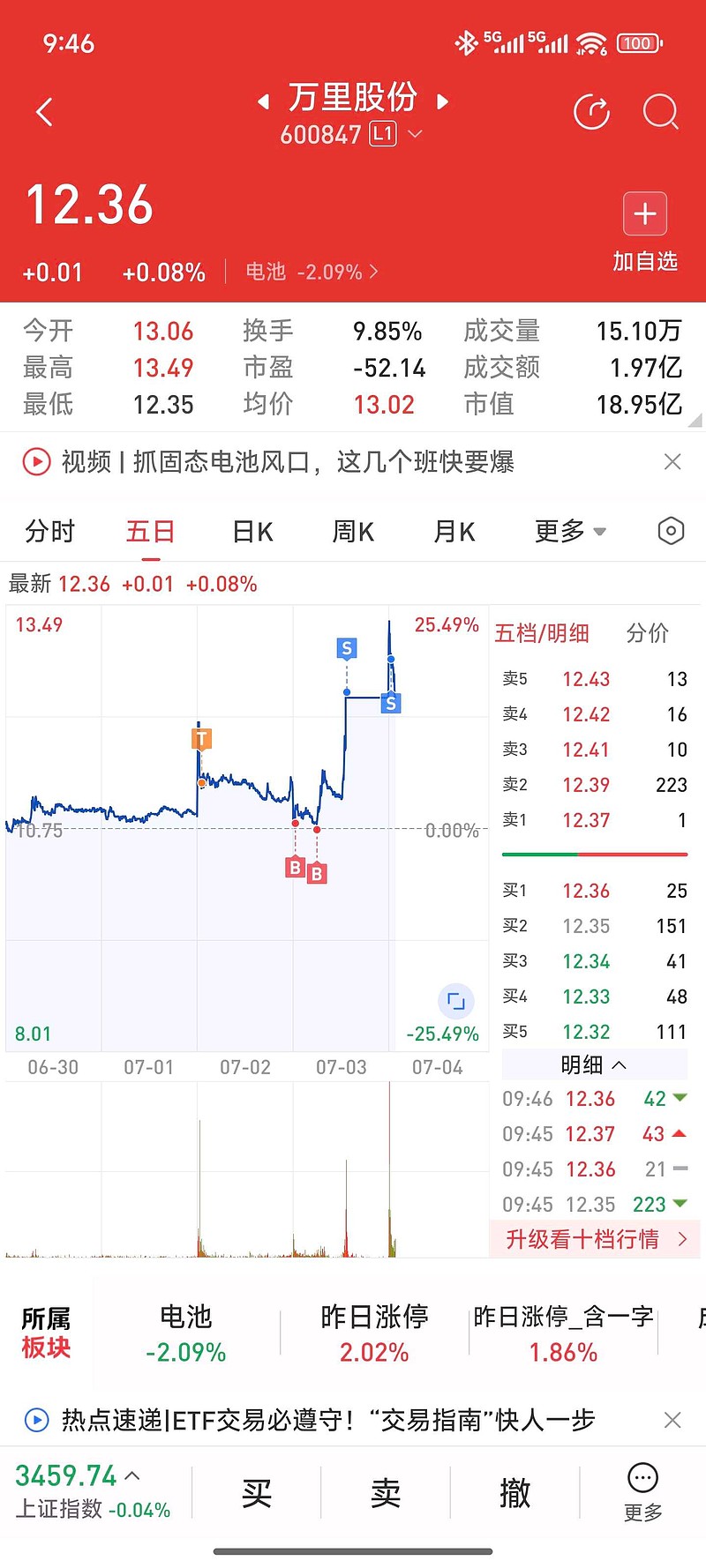This screenshot has height=1568, width=706.
Task: Open the 电池 -2.09% sector link
Action: point(312,272)
